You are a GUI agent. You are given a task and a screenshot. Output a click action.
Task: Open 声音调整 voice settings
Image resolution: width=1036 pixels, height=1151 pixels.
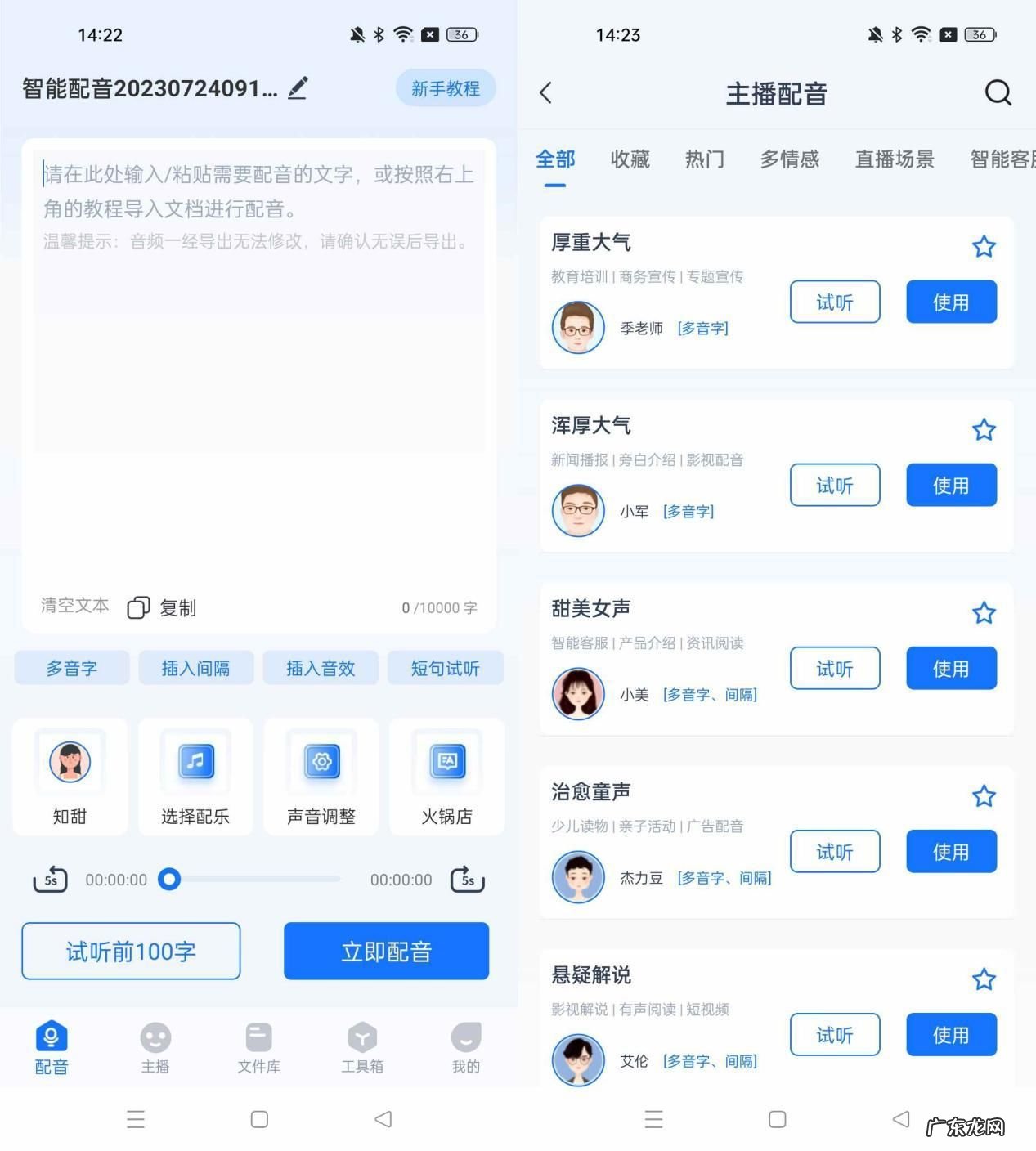[321, 777]
